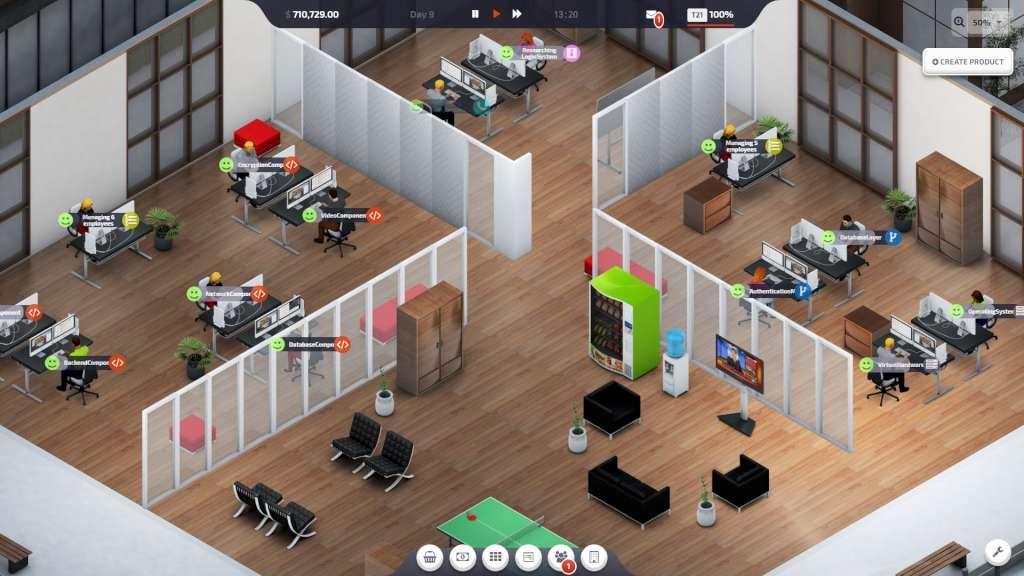The image size is (1024, 576).
Task: Open the grid inventory menu
Action: coord(494,558)
